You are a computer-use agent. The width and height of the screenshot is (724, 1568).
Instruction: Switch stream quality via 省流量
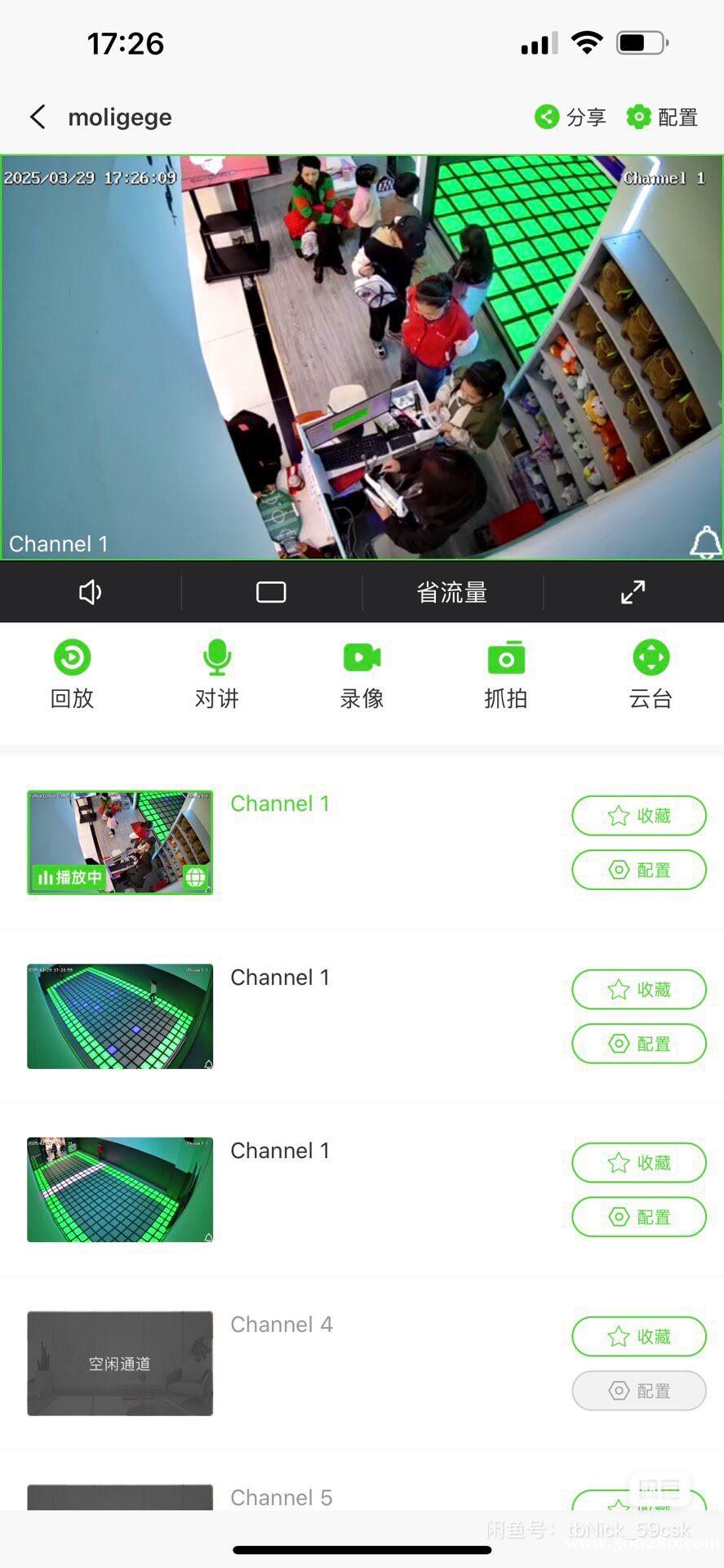(452, 592)
